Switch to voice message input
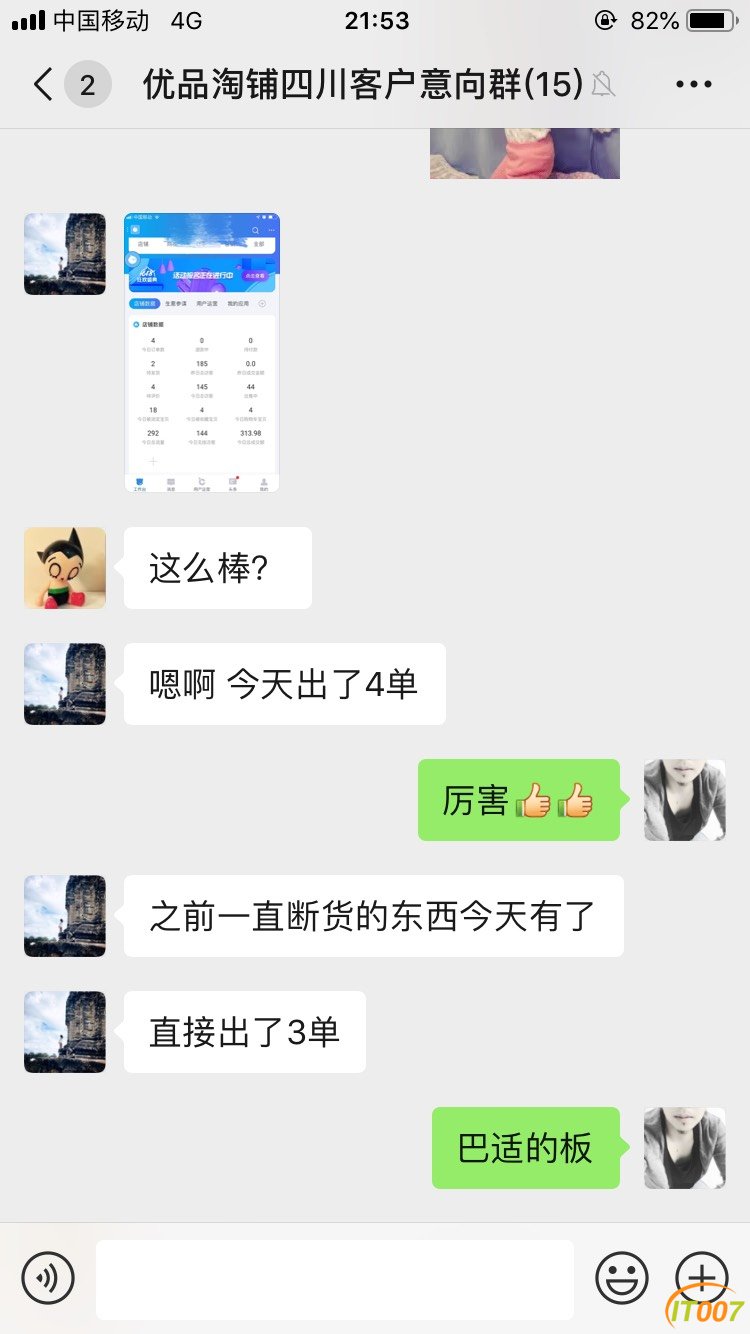 point(48,1277)
